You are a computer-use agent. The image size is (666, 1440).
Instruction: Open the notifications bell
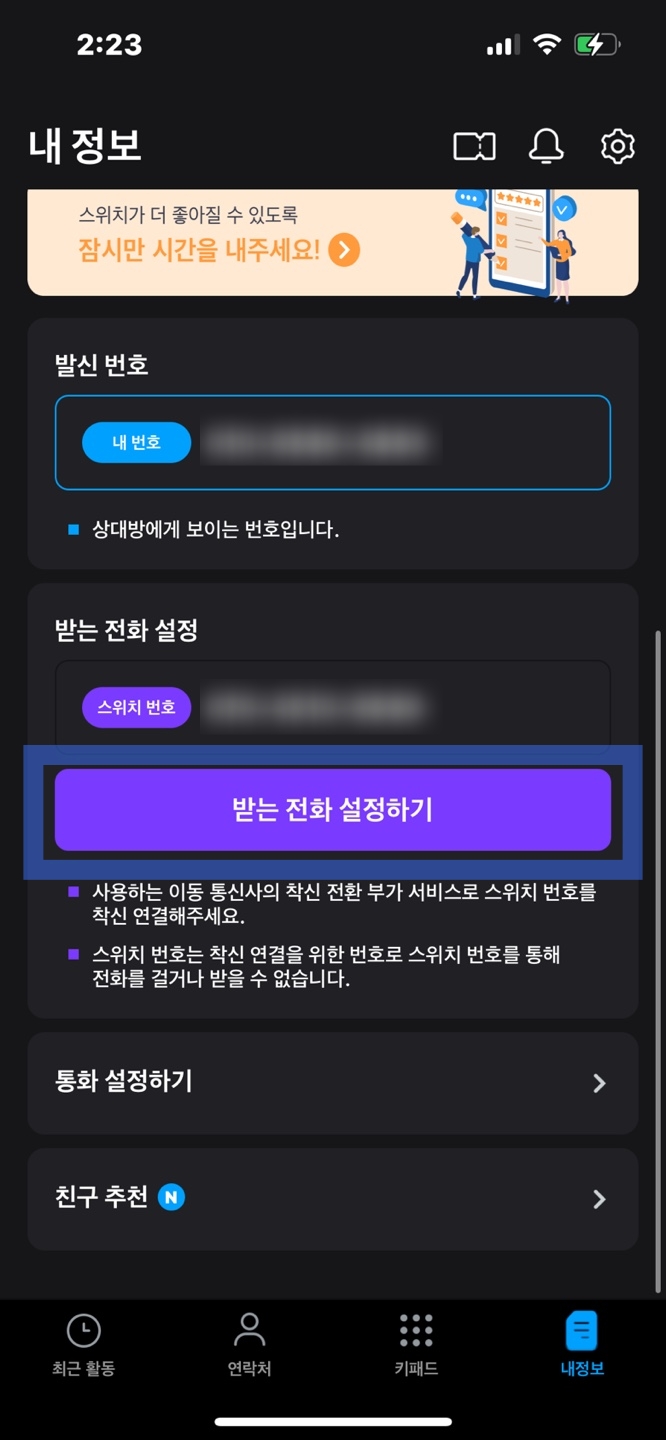(546, 147)
